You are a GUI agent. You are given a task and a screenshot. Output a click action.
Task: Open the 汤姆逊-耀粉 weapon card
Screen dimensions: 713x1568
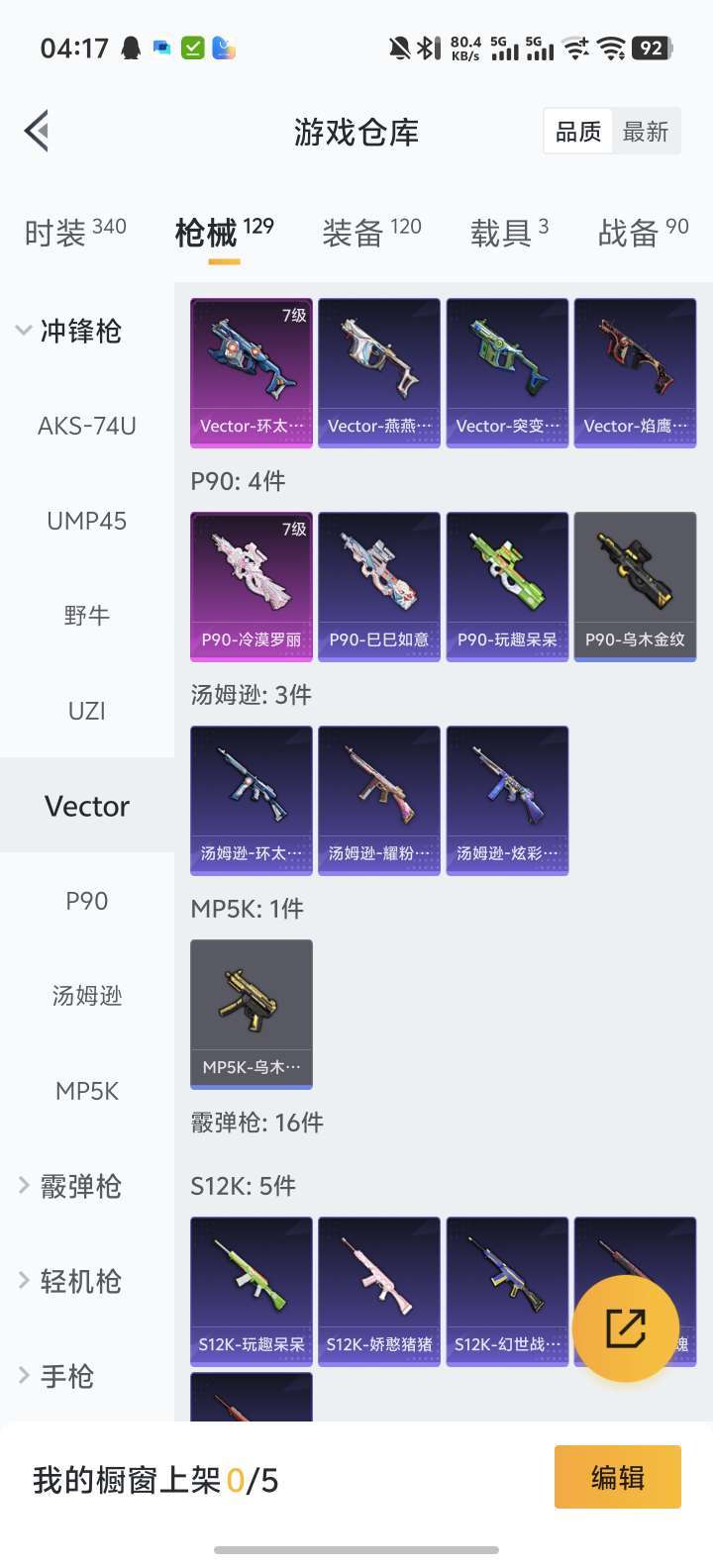[378, 799]
